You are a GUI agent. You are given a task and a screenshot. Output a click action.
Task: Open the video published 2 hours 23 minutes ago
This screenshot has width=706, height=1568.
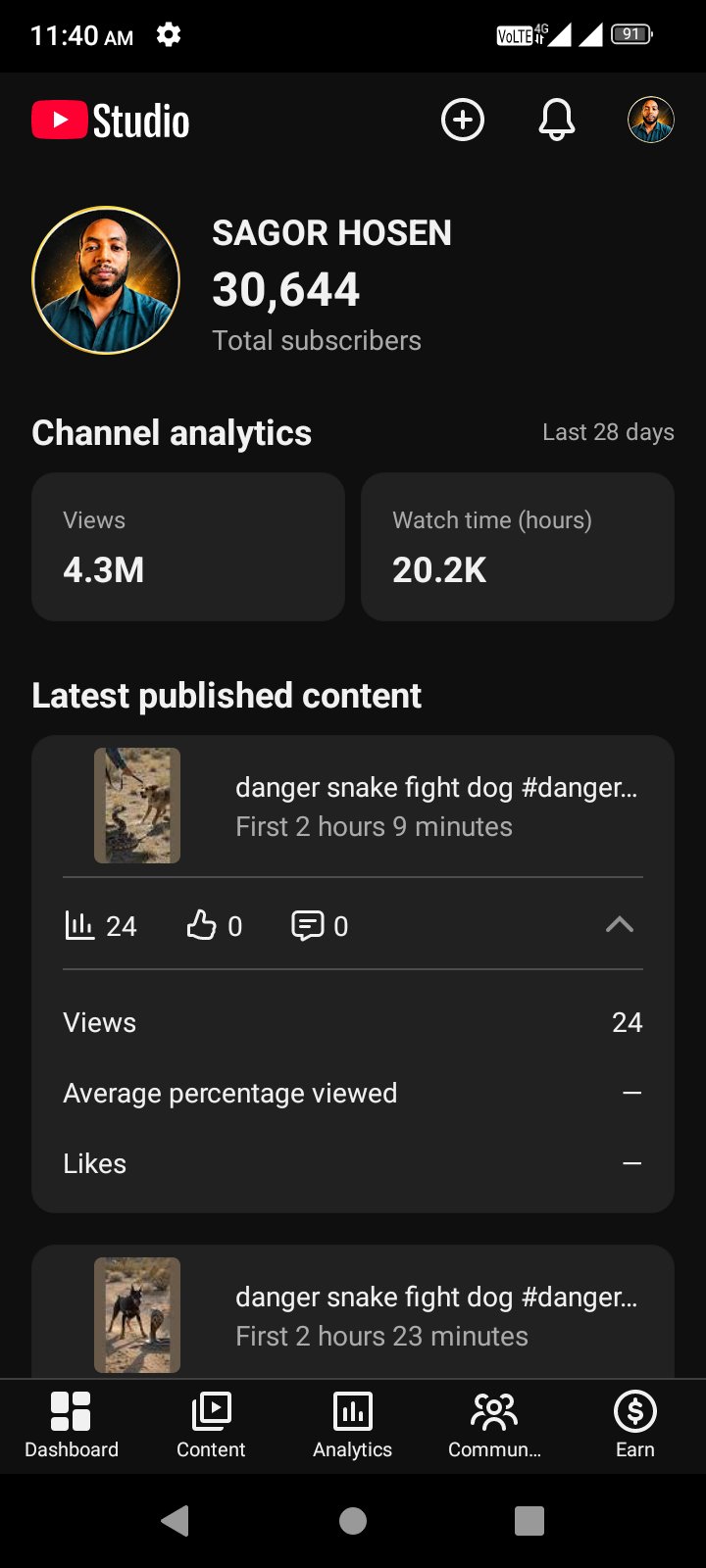click(353, 1315)
